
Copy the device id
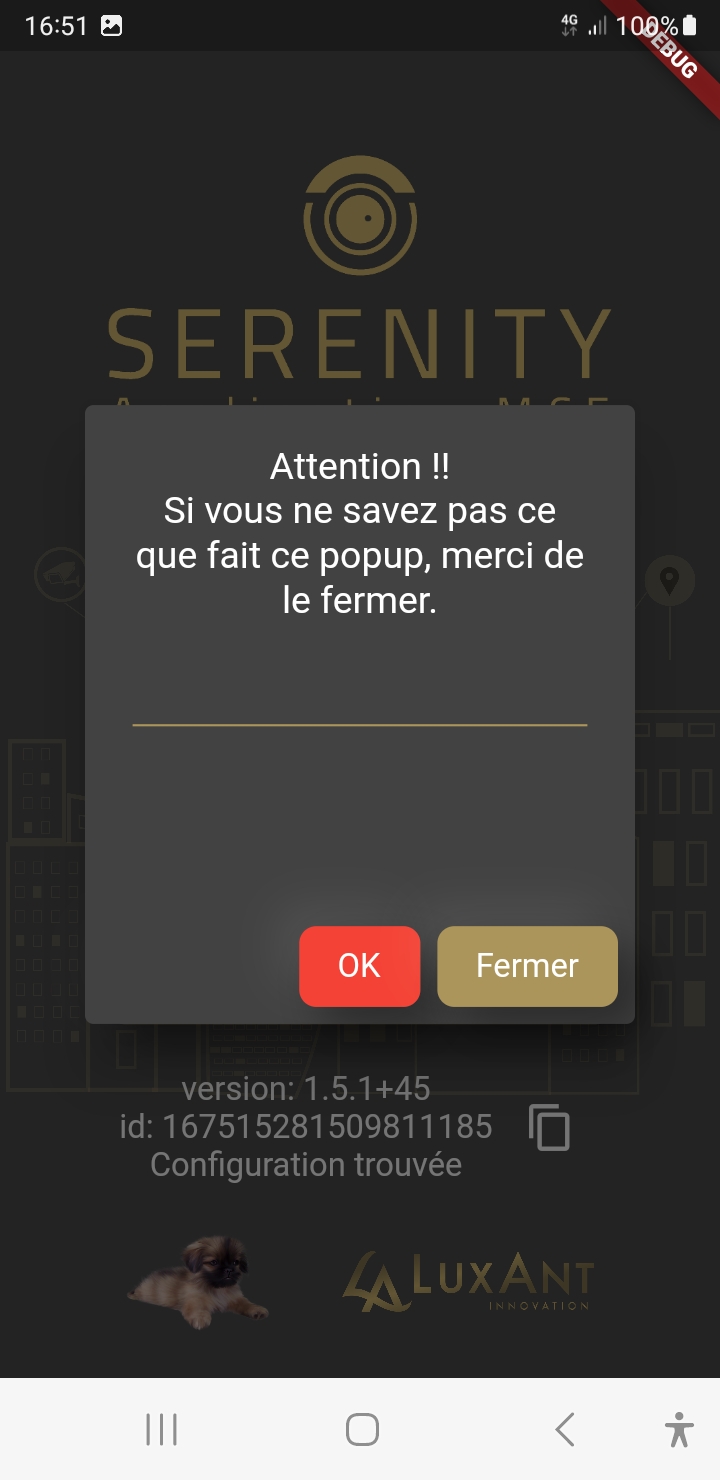coord(549,1128)
